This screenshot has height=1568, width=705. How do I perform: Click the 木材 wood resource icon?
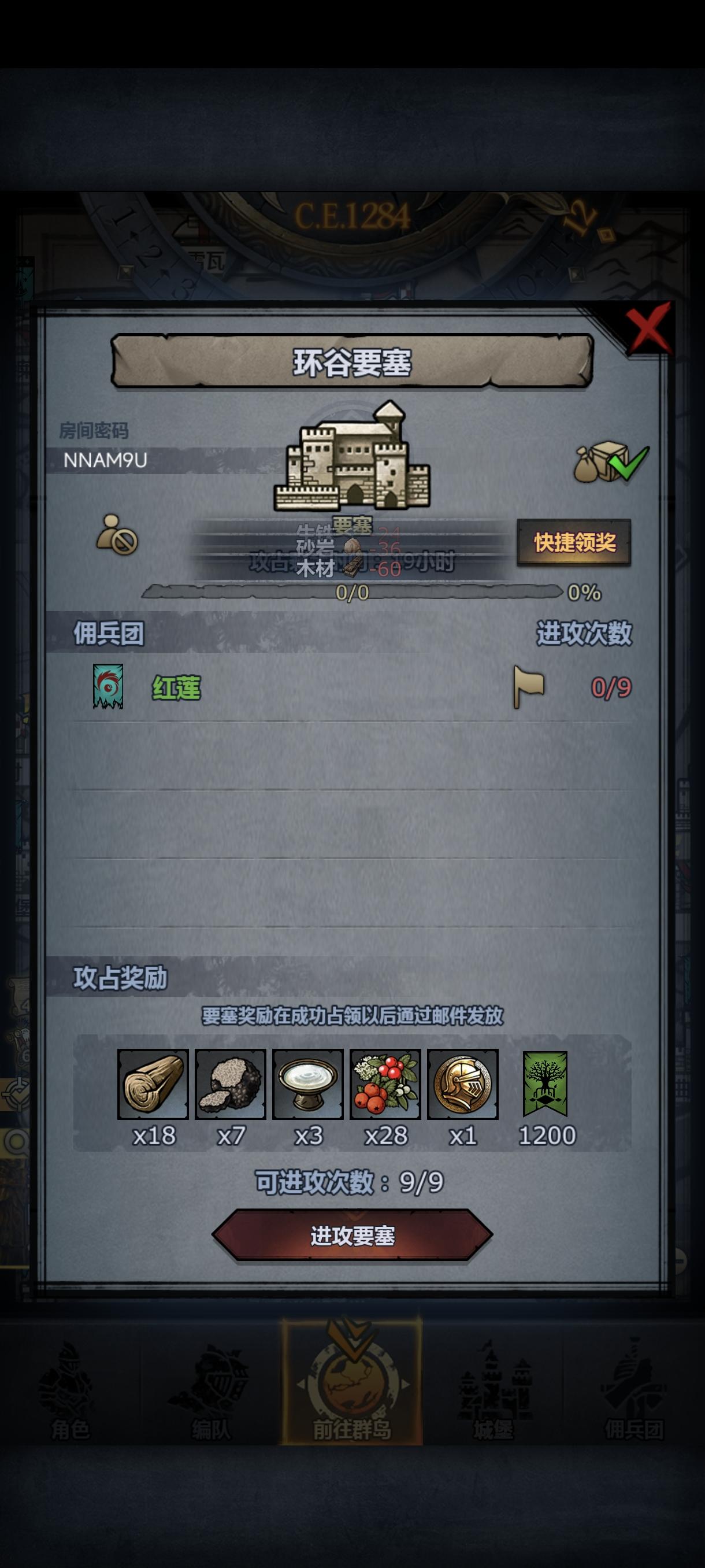[x=351, y=566]
